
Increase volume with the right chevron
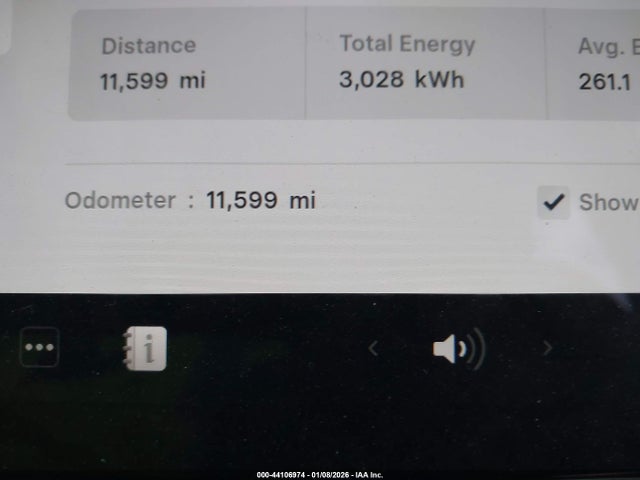pyautogui.click(x=547, y=348)
